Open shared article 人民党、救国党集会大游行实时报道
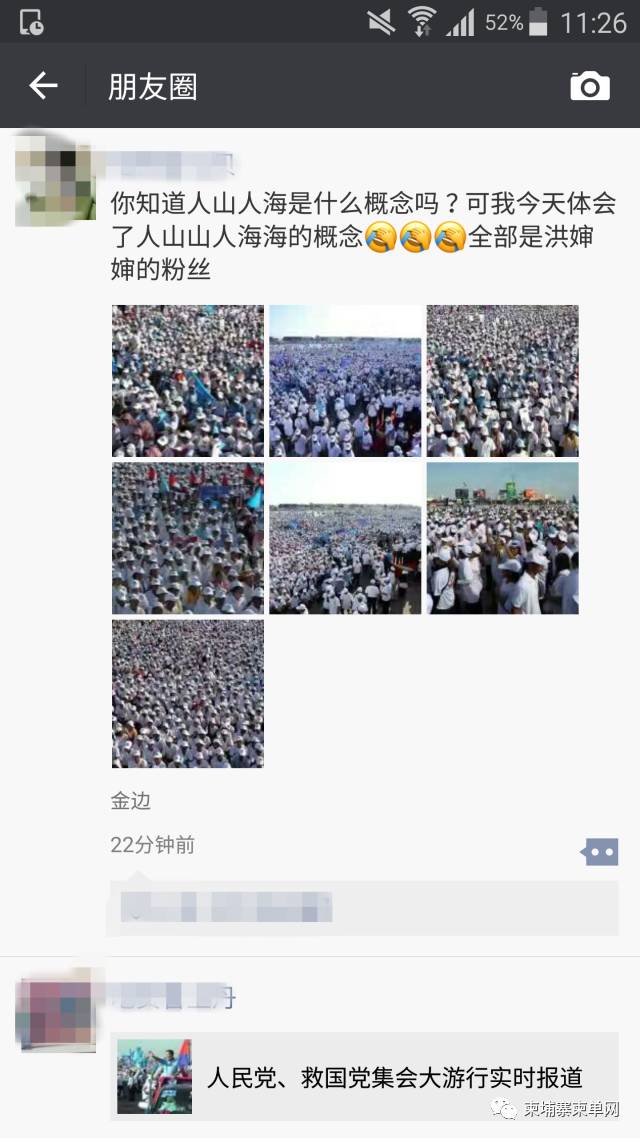 pyautogui.click(x=365, y=1076)
